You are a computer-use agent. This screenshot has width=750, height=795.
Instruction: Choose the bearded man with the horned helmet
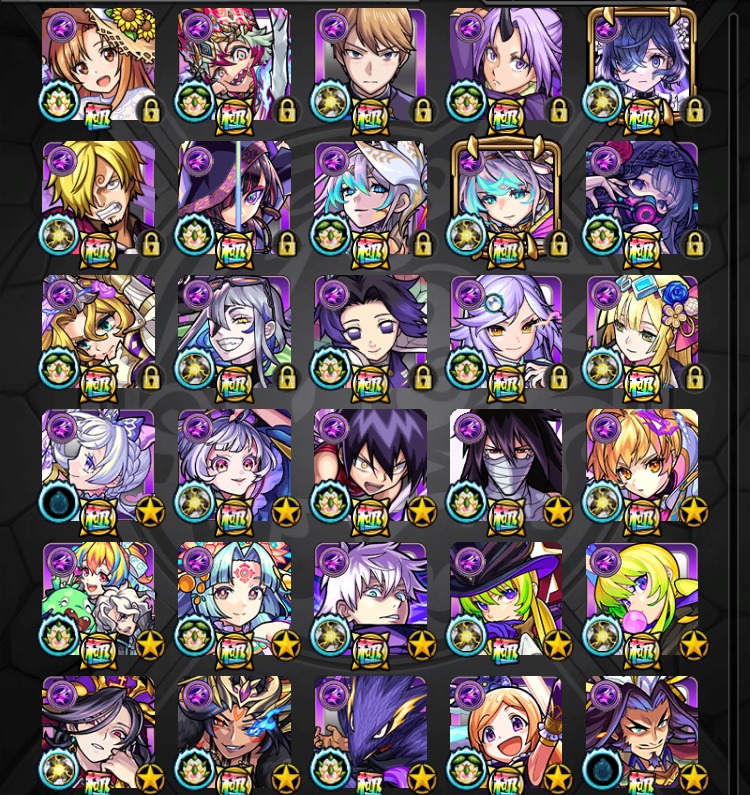641,730
